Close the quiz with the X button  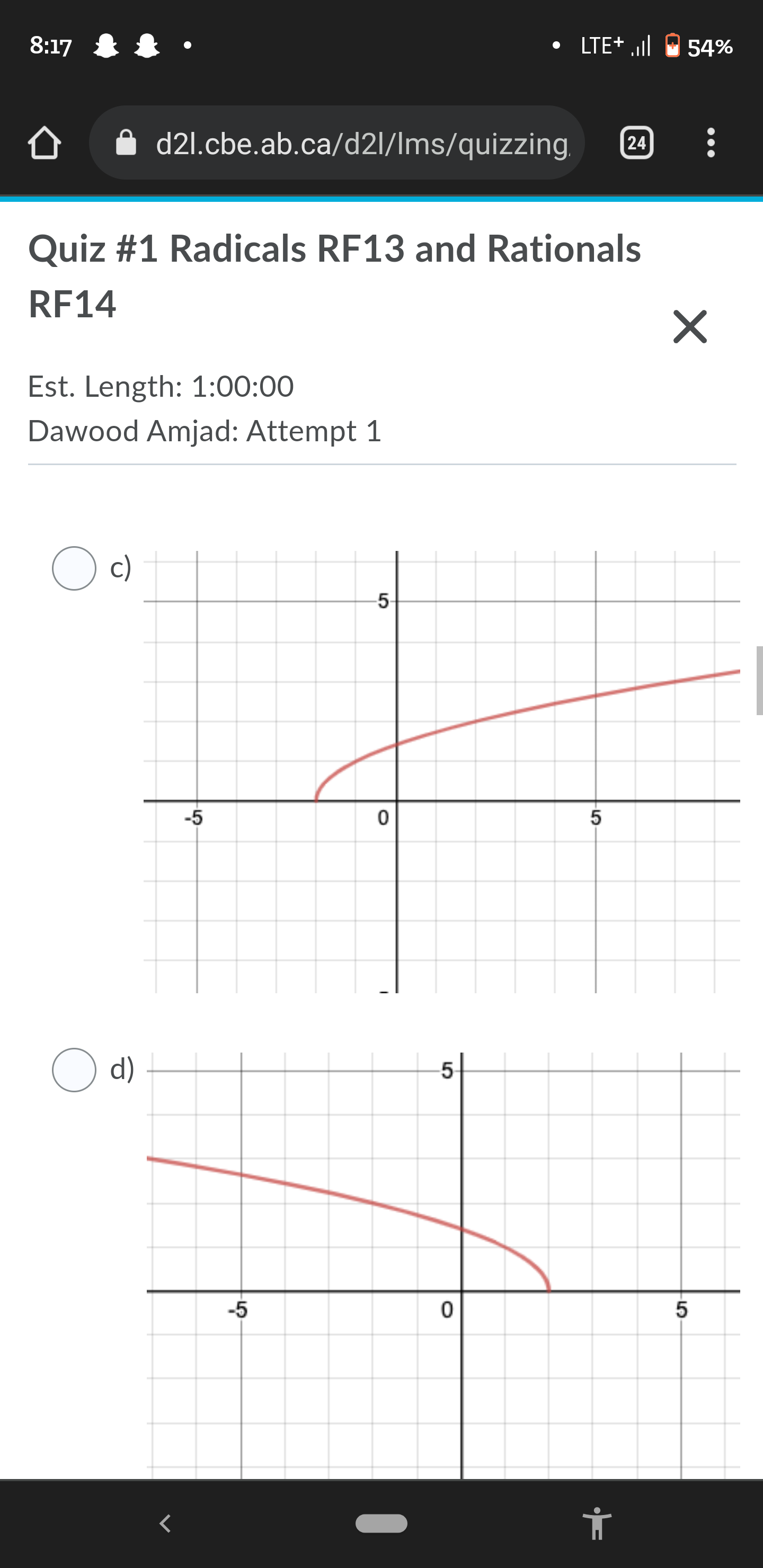coord(689,326)
